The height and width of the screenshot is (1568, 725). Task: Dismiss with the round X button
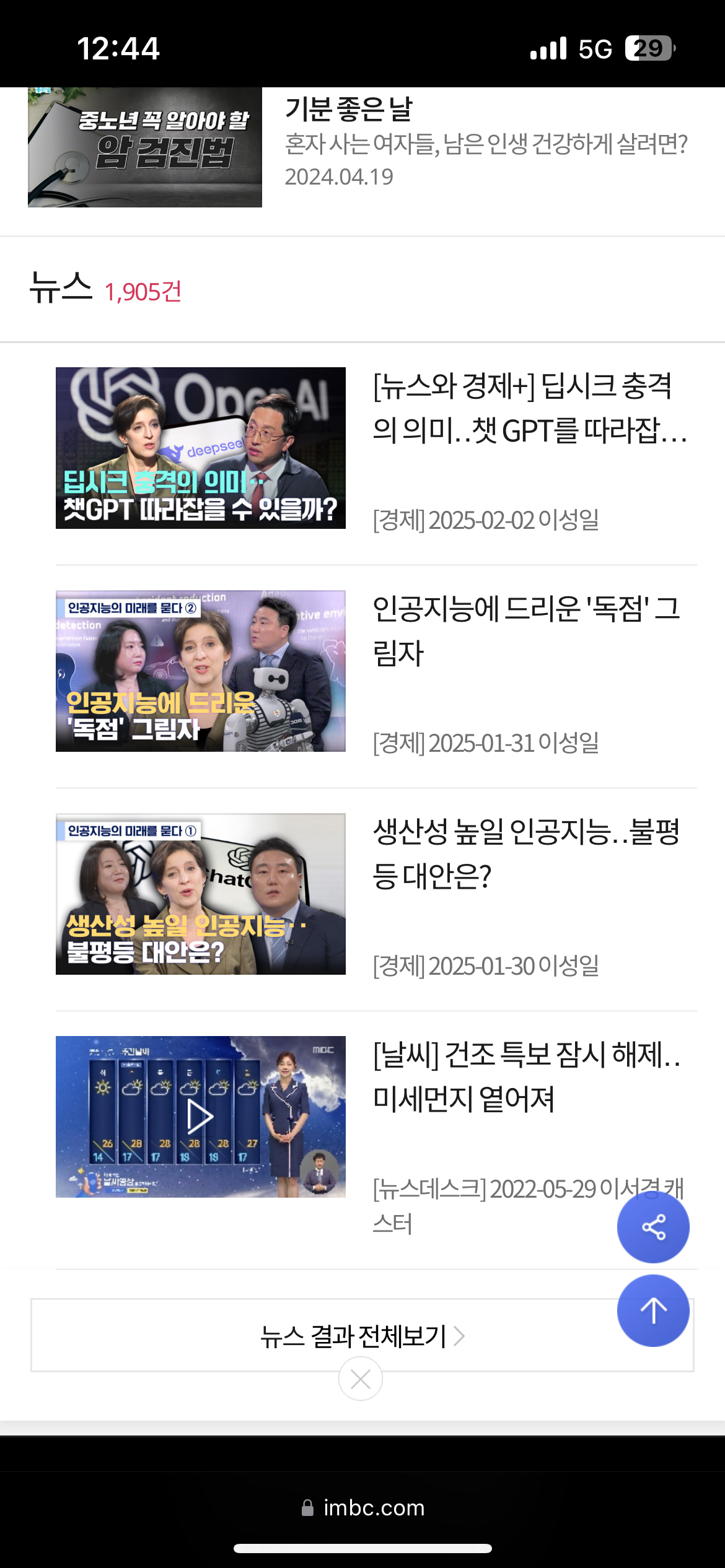pyautogui.click(x=361, y=1379)
